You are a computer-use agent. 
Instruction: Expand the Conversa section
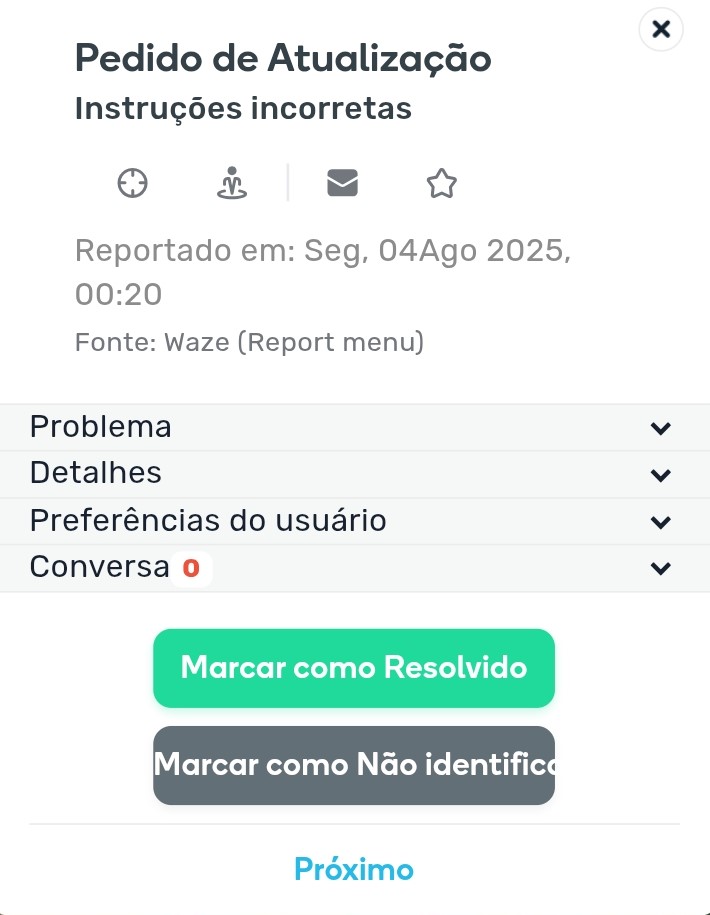pyautogui.click(x=354, y=568)
